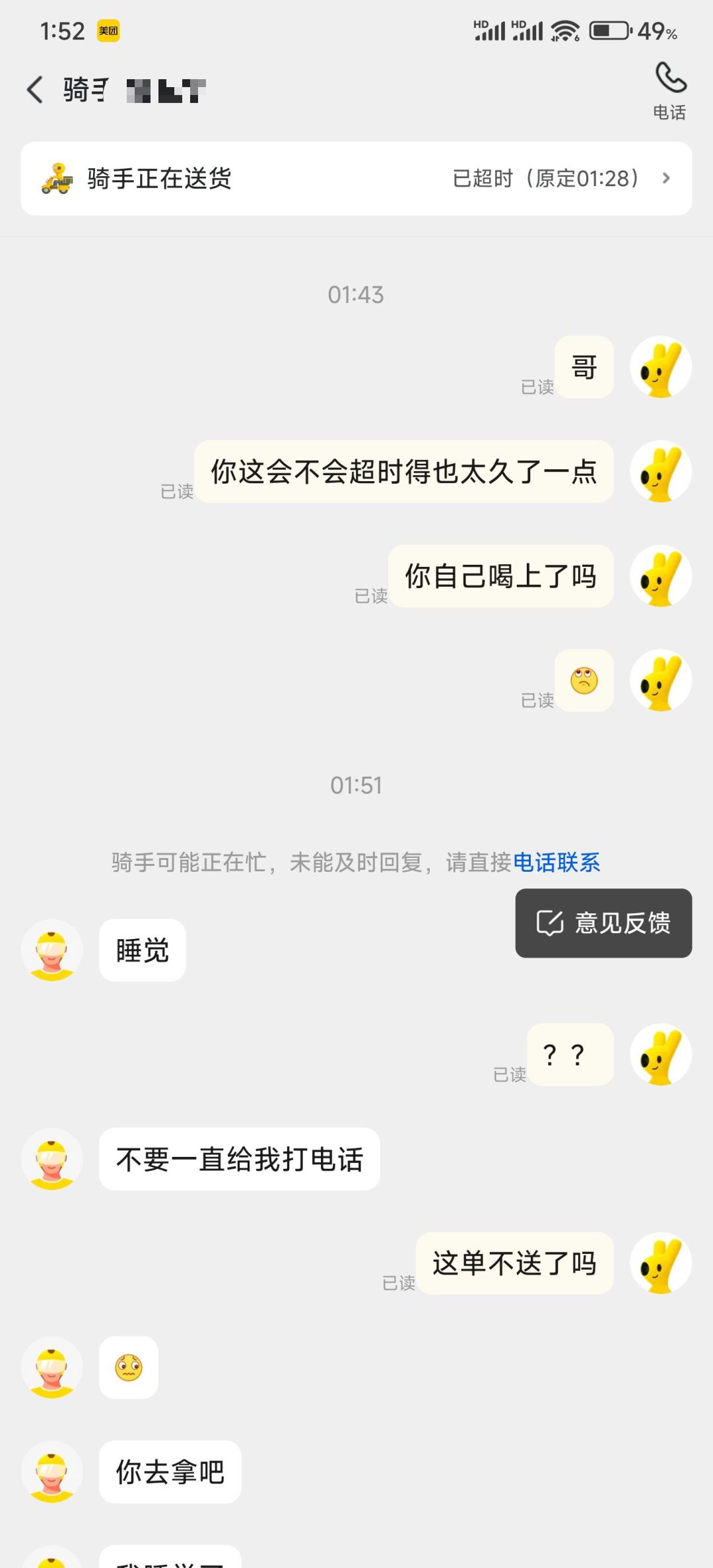Tap the Meituan badge in the status bar
713x1568 pixels.
108,30
